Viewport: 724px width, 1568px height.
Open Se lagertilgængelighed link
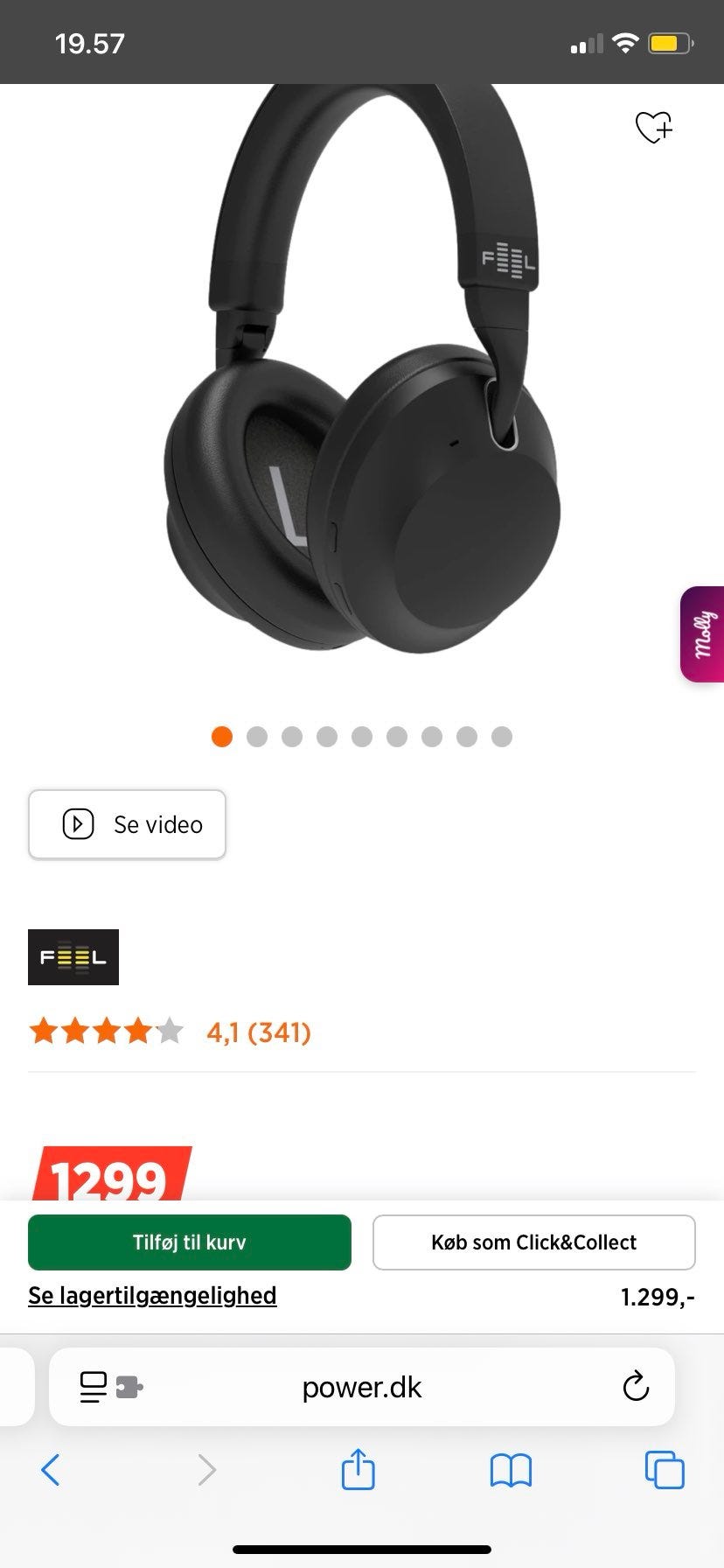152,1296
